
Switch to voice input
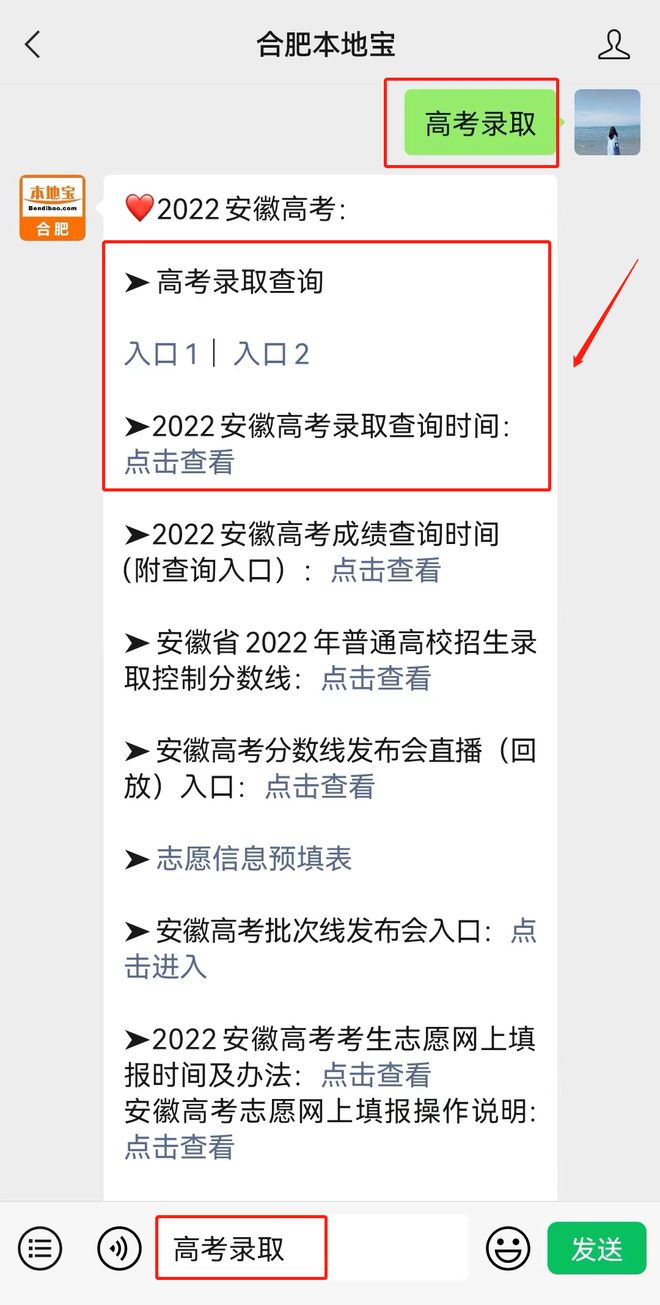click(119, 1248)
